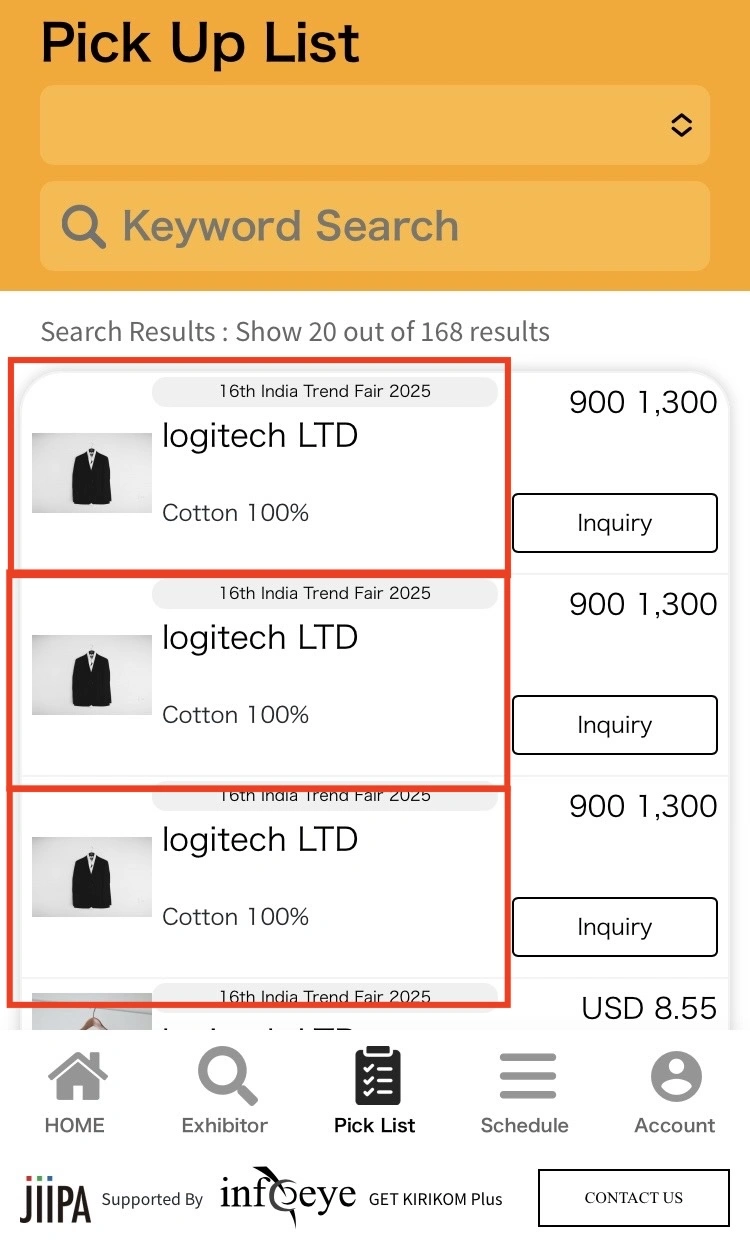
Task: Expand the dropdown above Keyword Search
Action: (375, 125)
